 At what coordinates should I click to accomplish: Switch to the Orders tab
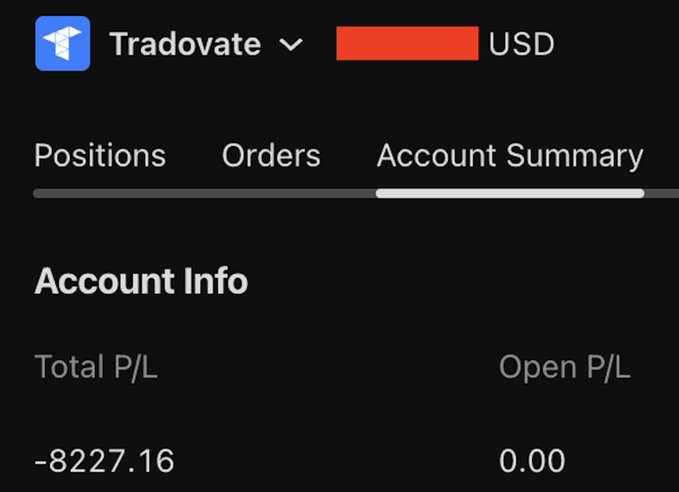click(x=271, y=156)
